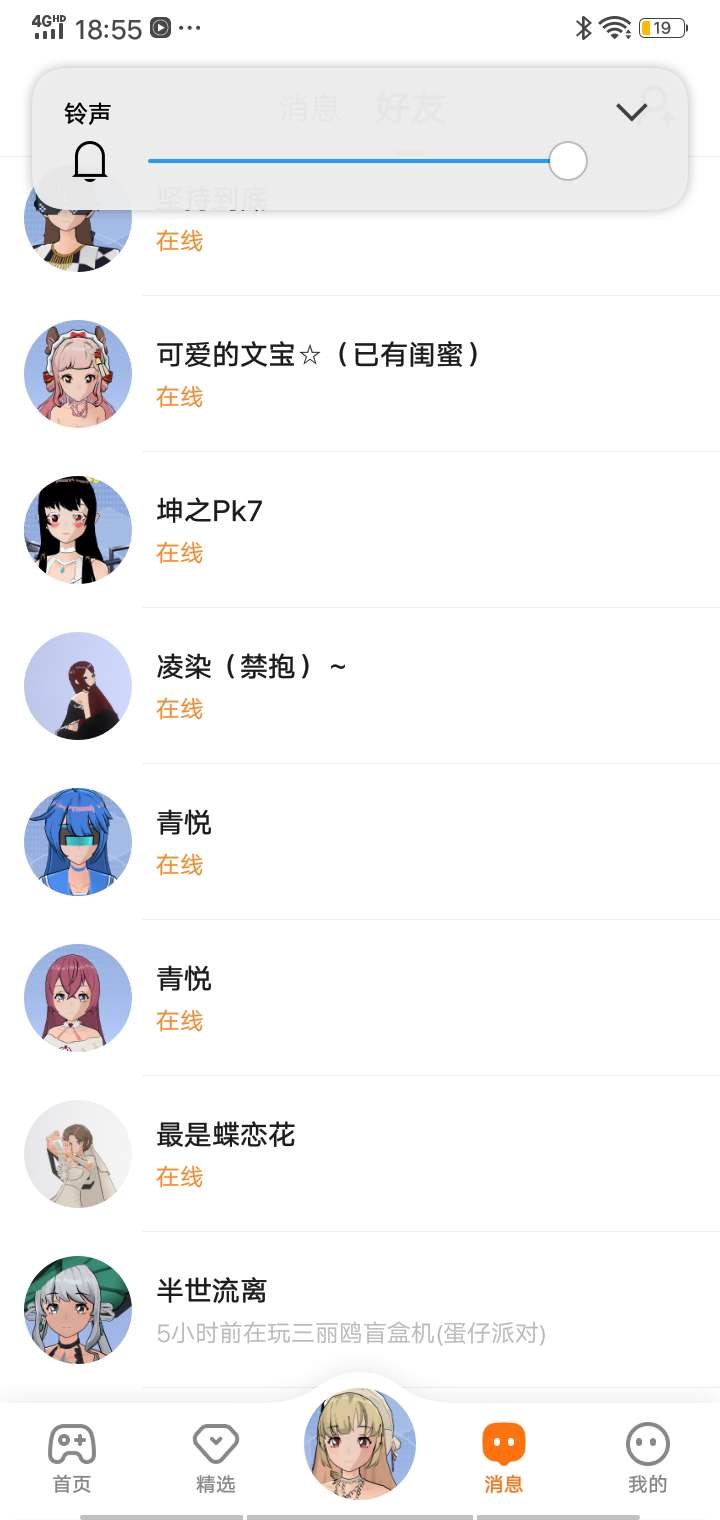Switch to the 精选 tab
This screenshot has width=720, height=1520.
216,1458
